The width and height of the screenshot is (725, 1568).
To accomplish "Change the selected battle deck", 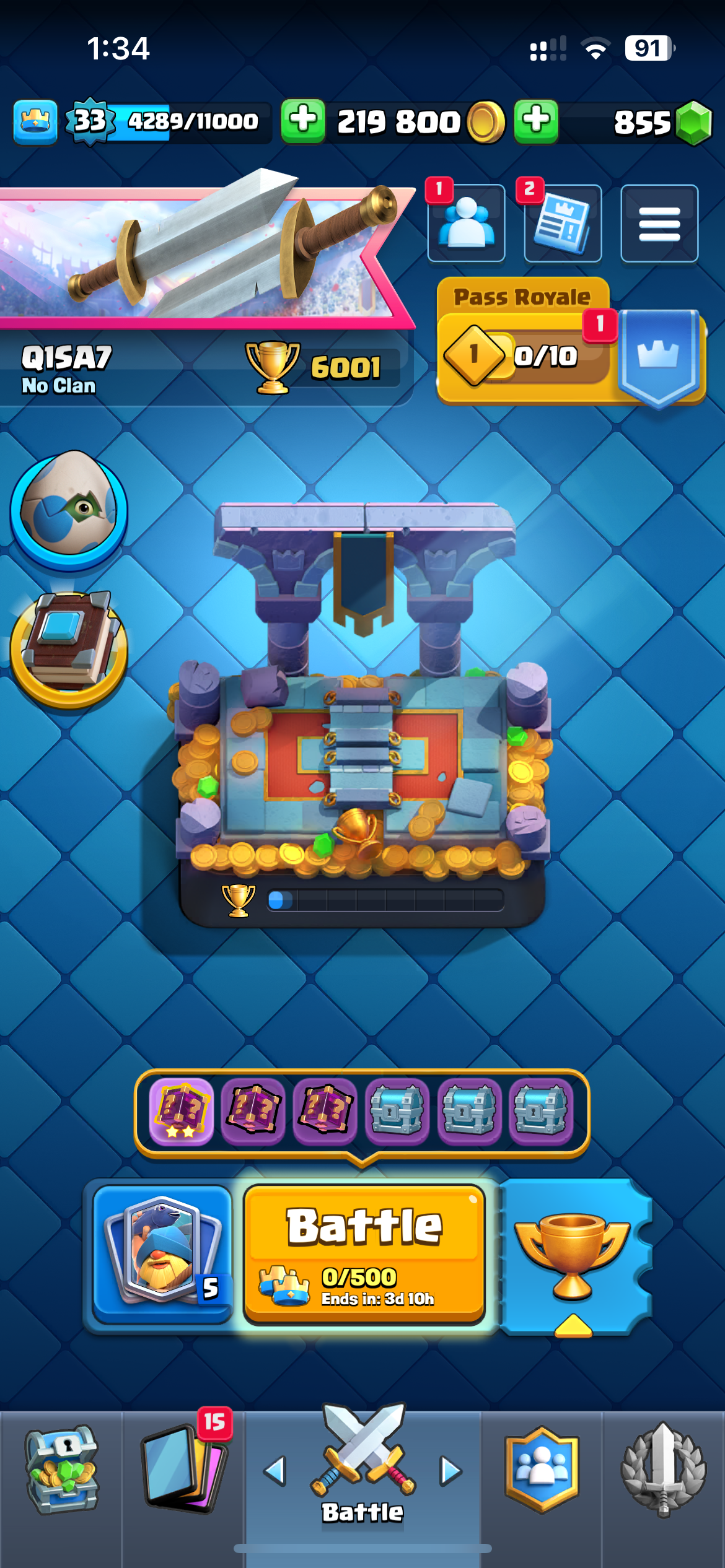I will pos(162,1253).
